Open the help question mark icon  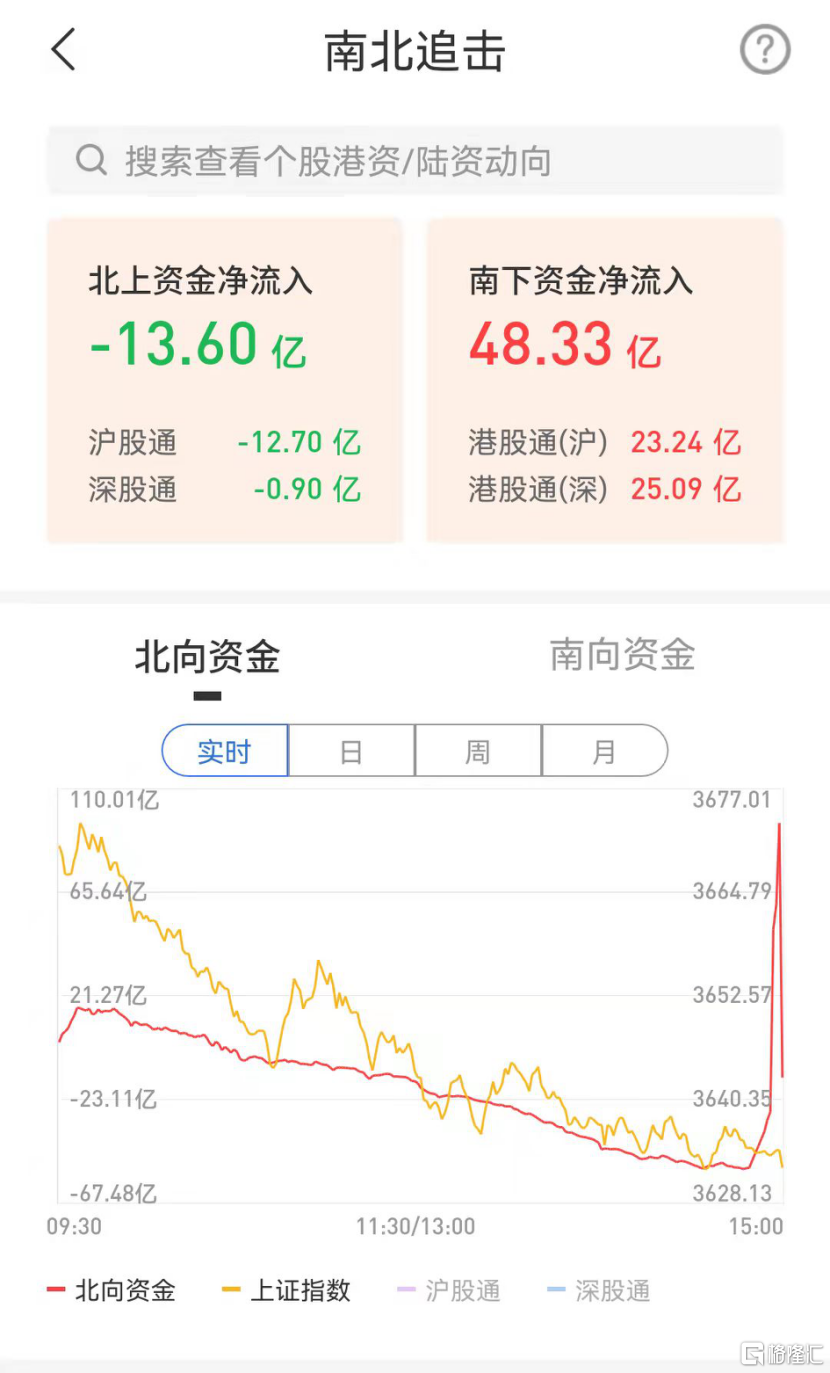pos(765,50)
